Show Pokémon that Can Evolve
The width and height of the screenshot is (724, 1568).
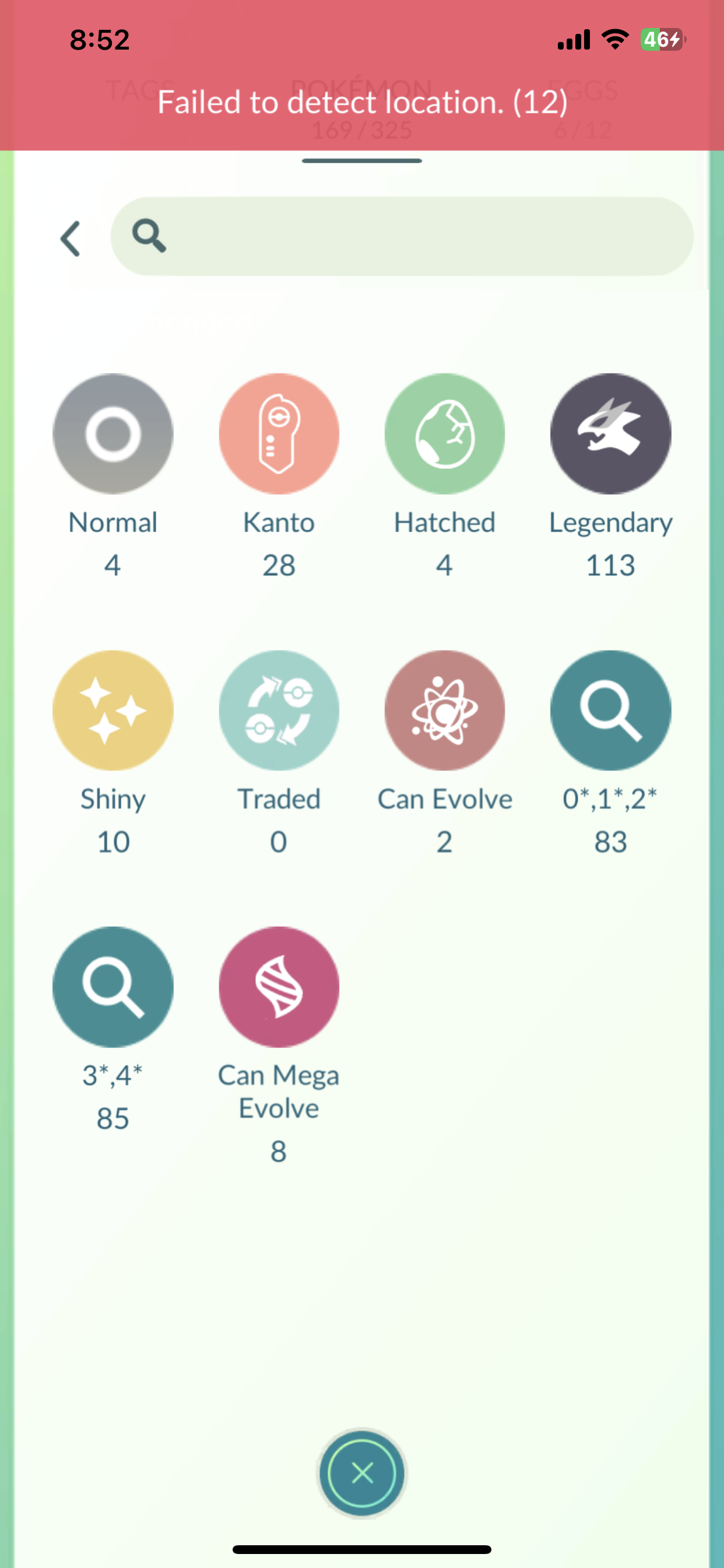coord(445,710)
